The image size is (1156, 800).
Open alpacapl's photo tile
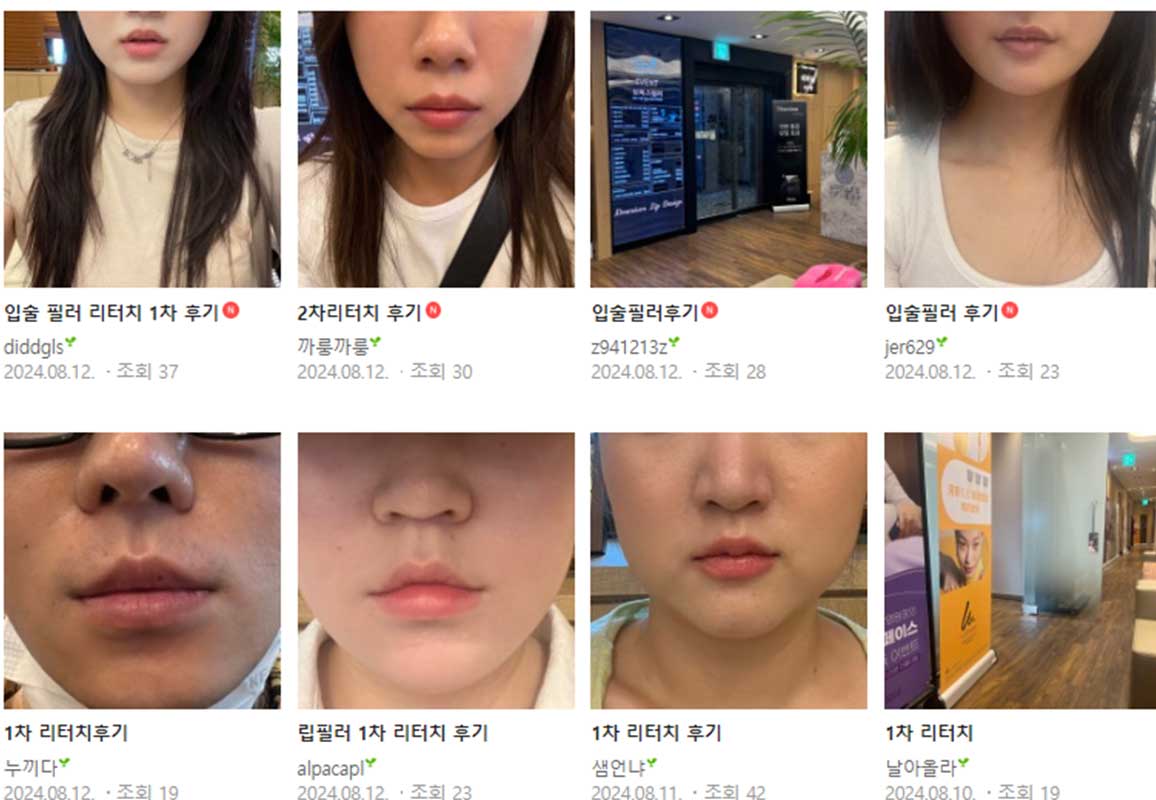pos(436,570)
